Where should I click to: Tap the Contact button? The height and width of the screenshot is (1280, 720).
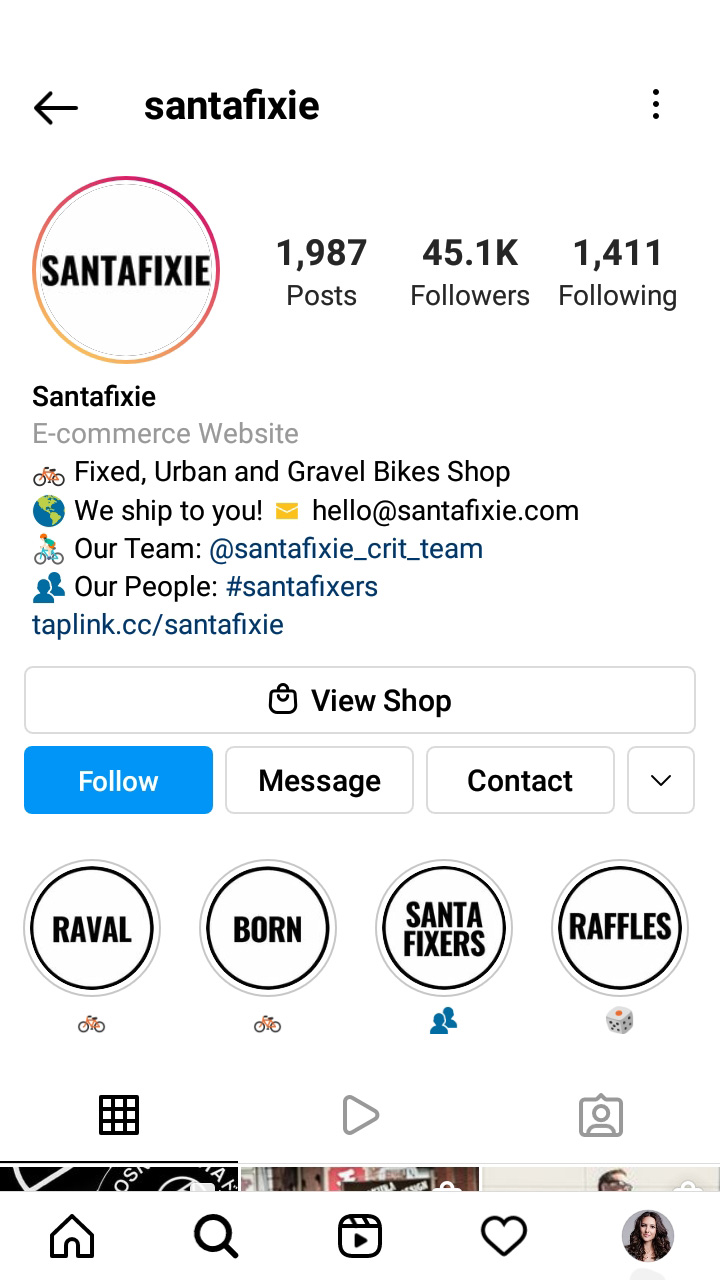tap(520, 780)
